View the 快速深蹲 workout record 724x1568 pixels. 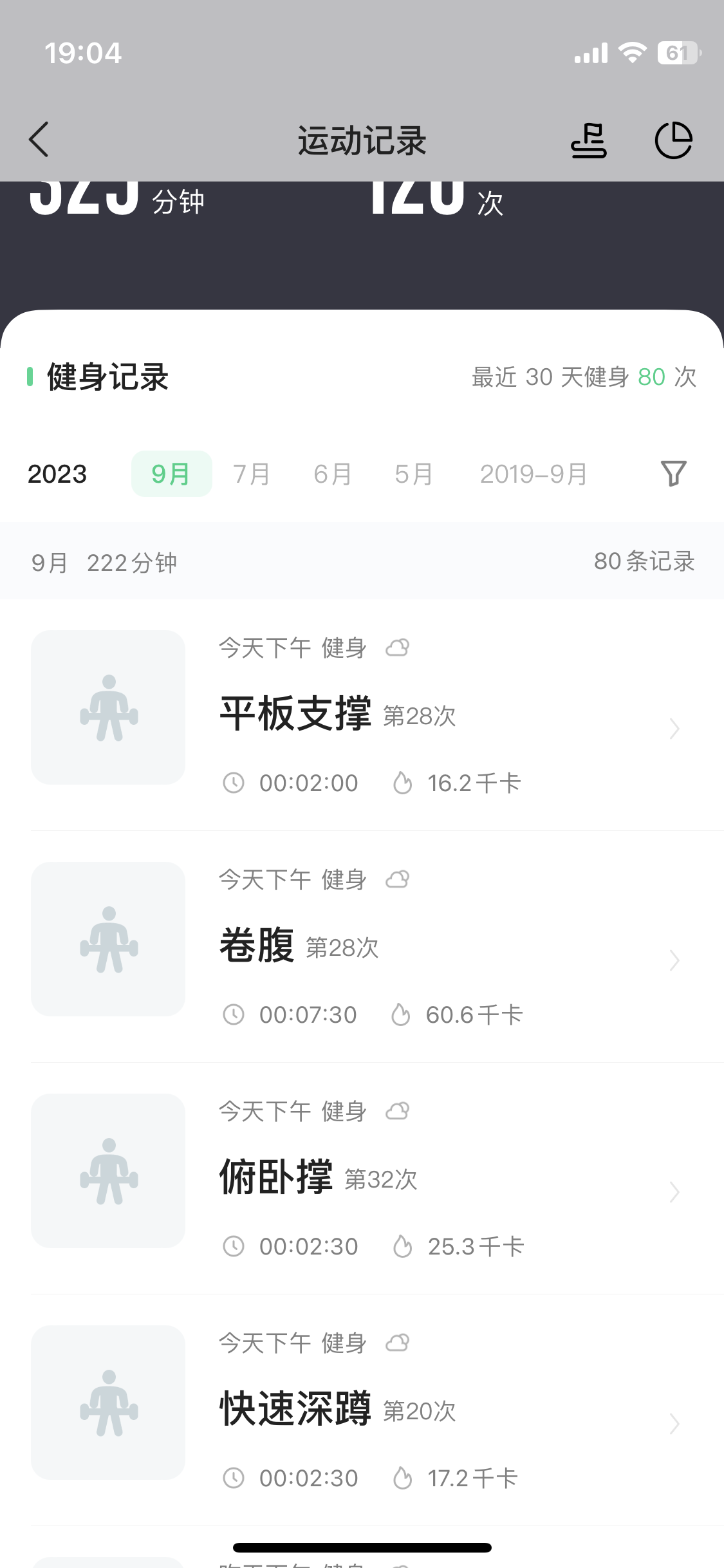362,1410
